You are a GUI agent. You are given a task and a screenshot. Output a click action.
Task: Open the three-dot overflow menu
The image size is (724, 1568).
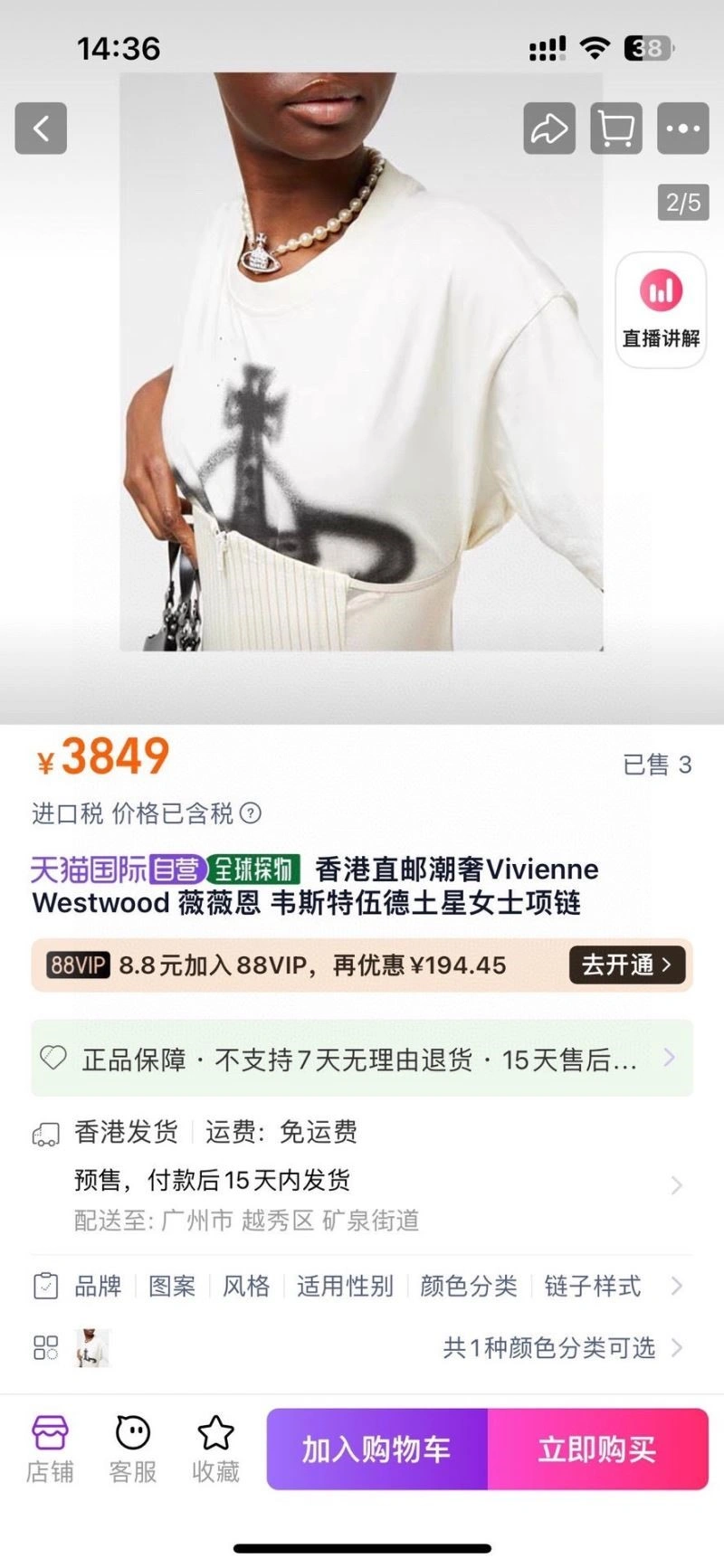pyautogui.click(x=682, y=128)
